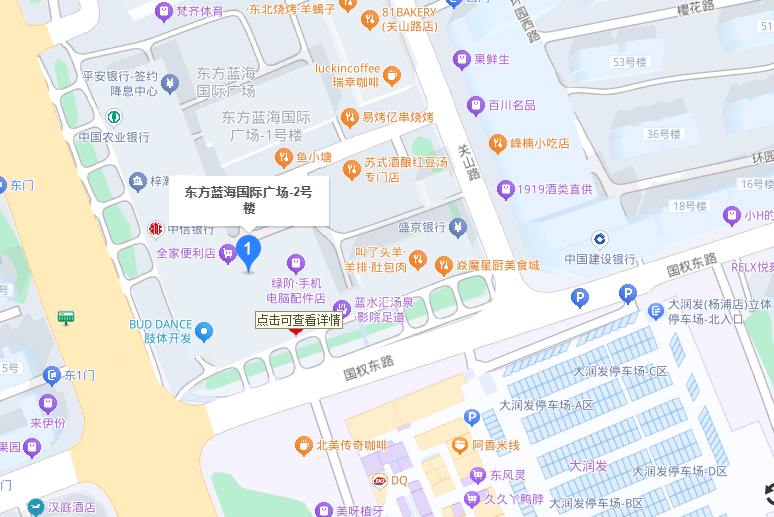Screen dimensions: 774x517
Task: Tap the 全家便利店 store icon
Action: point(229,252)
